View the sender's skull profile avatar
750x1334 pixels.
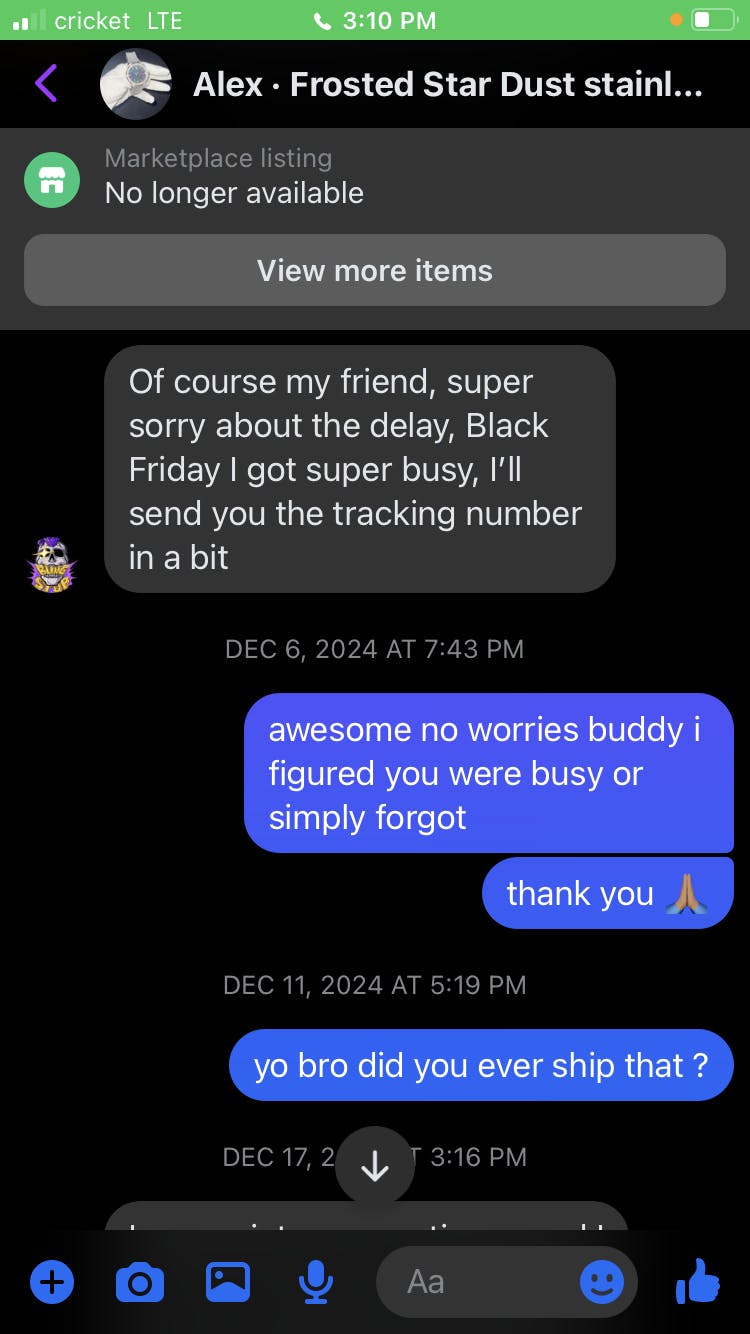coord(52,564)
